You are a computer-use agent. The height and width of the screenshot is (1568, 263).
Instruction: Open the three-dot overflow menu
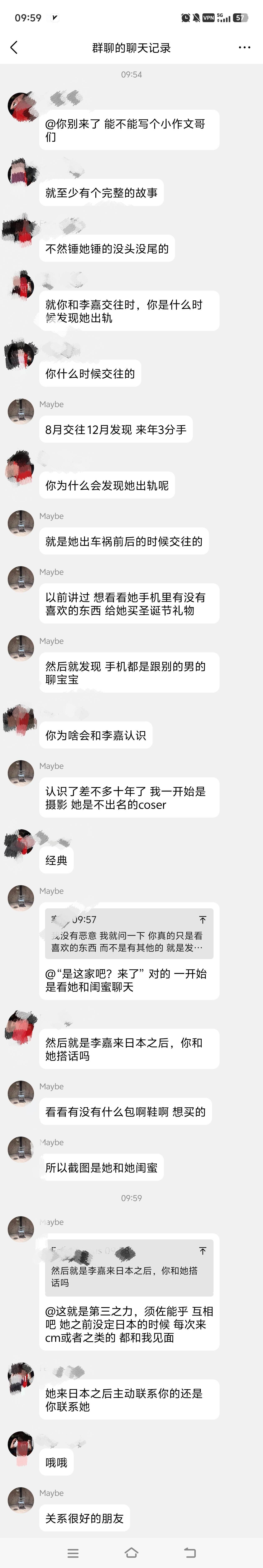[244, 48]
